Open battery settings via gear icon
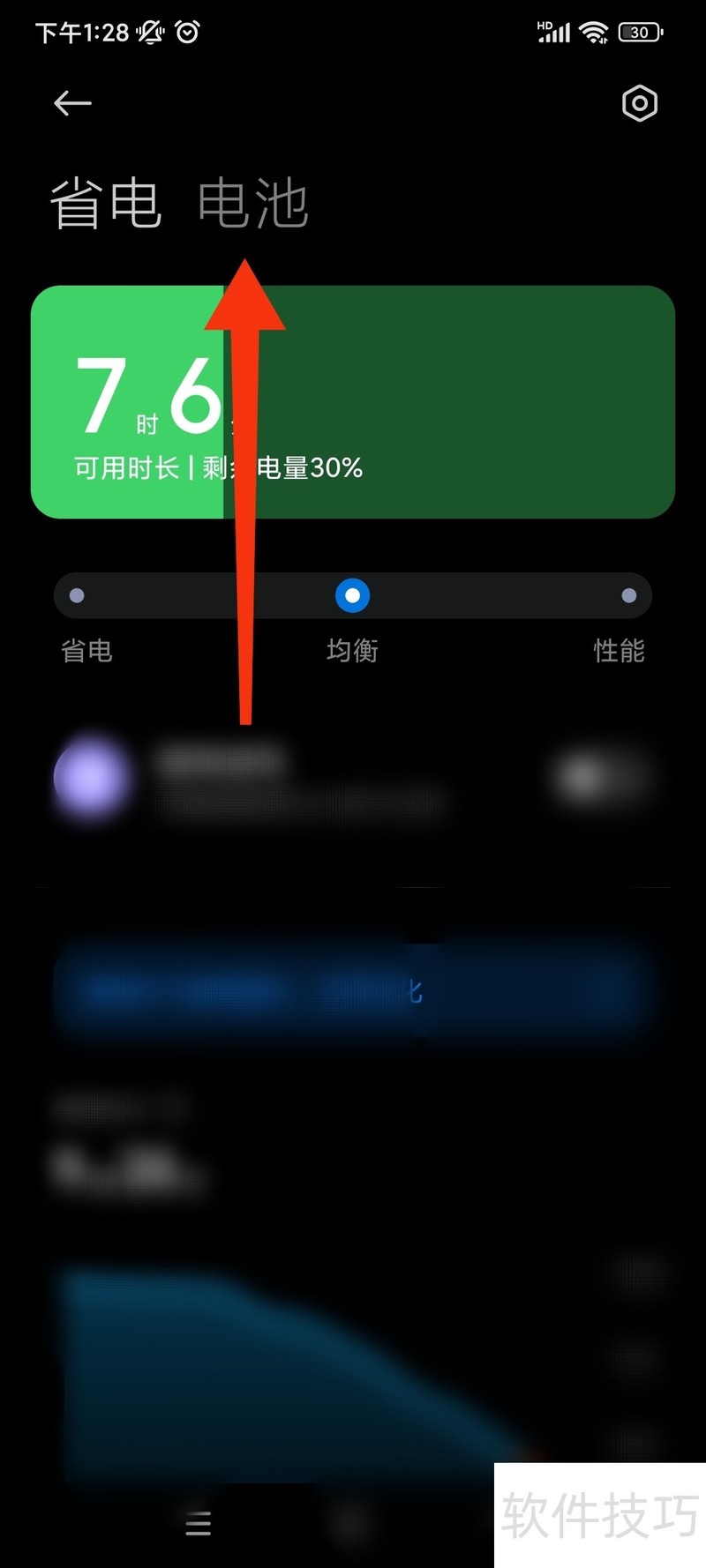The width and height of the screenshot is (706, 1568). coord(639,103)
